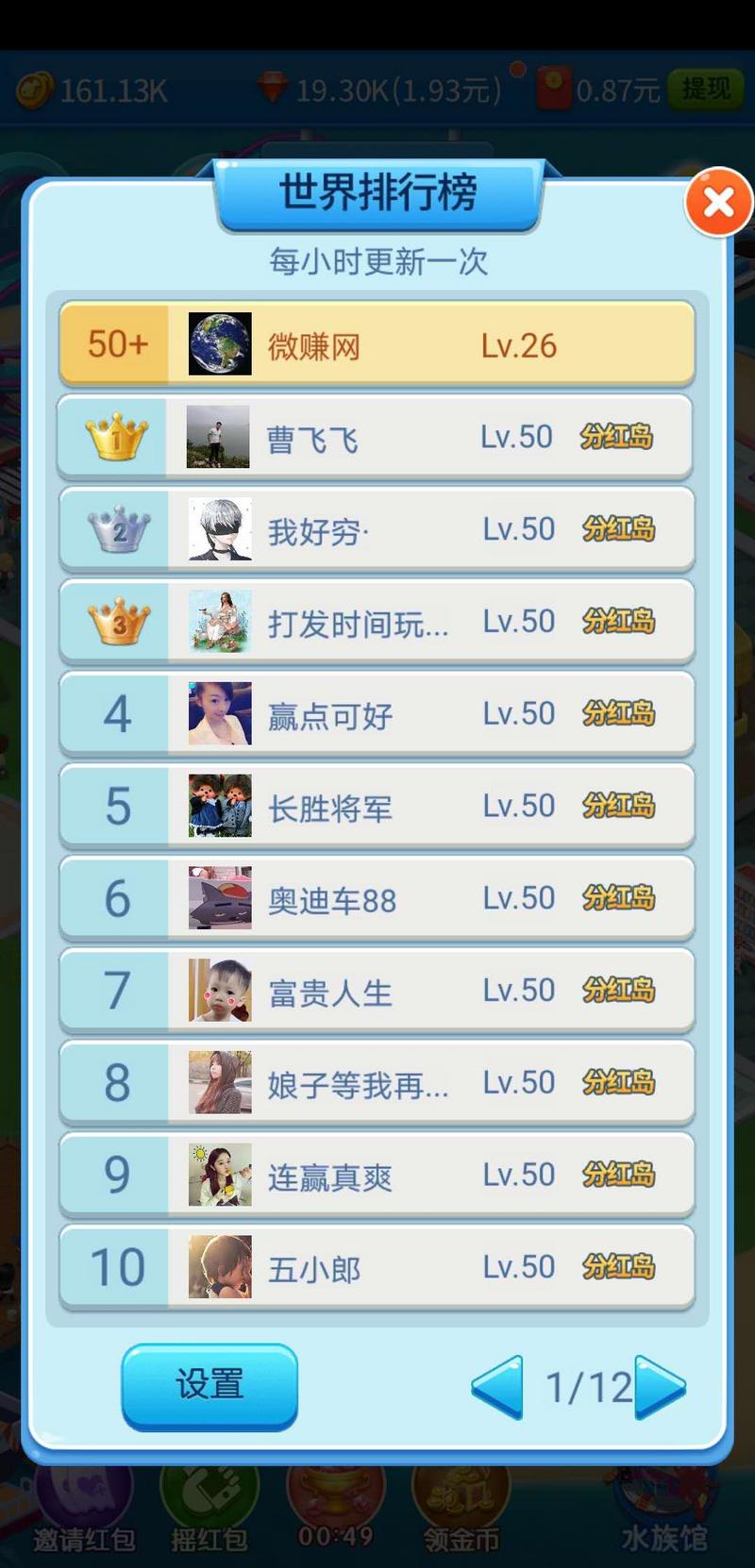View the 我好穷· ranking entry
This screenshot has width=755, height=1568.
377,530
